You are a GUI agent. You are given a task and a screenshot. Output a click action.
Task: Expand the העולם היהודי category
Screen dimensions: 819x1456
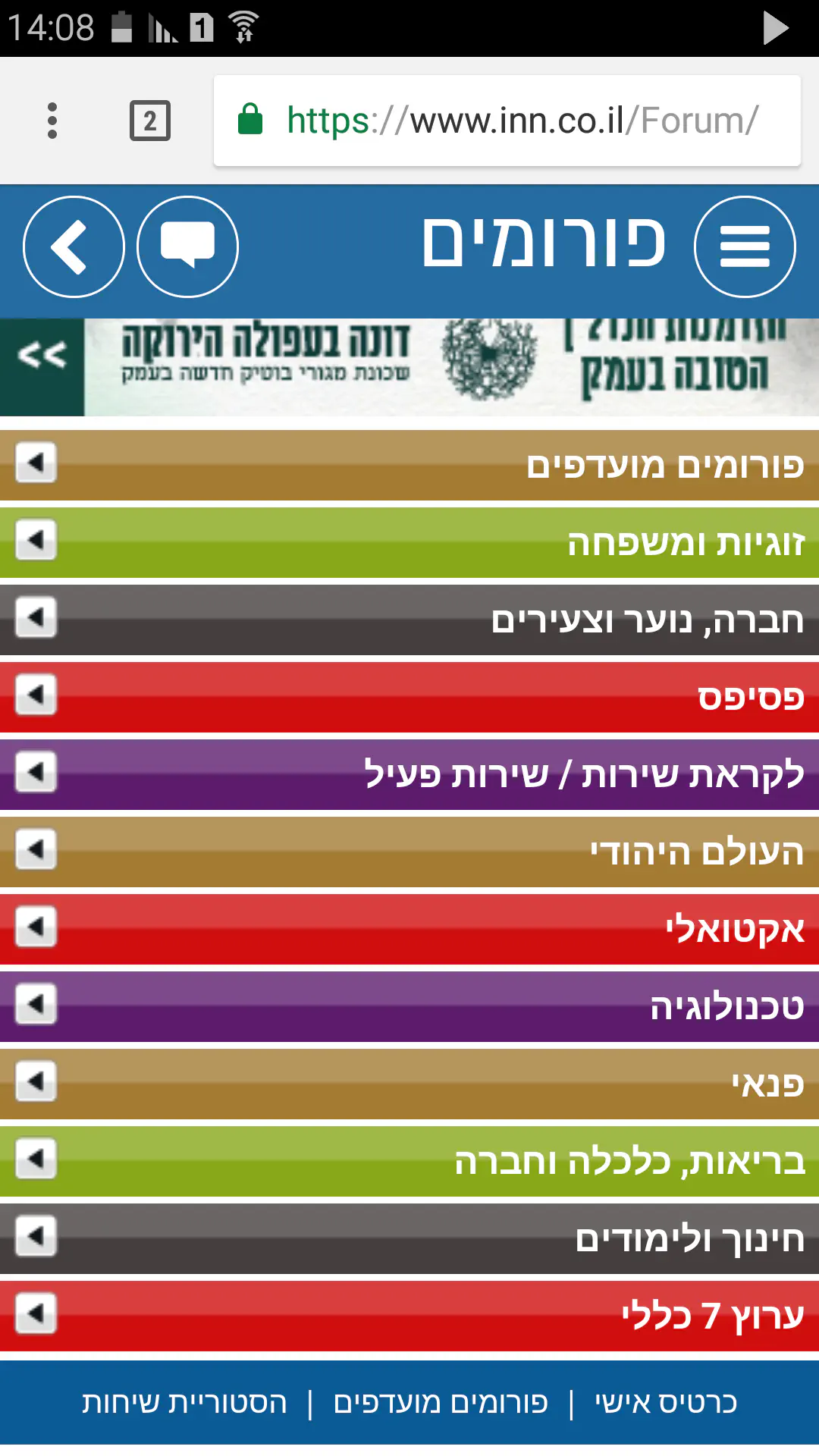(x=409, y=852)
